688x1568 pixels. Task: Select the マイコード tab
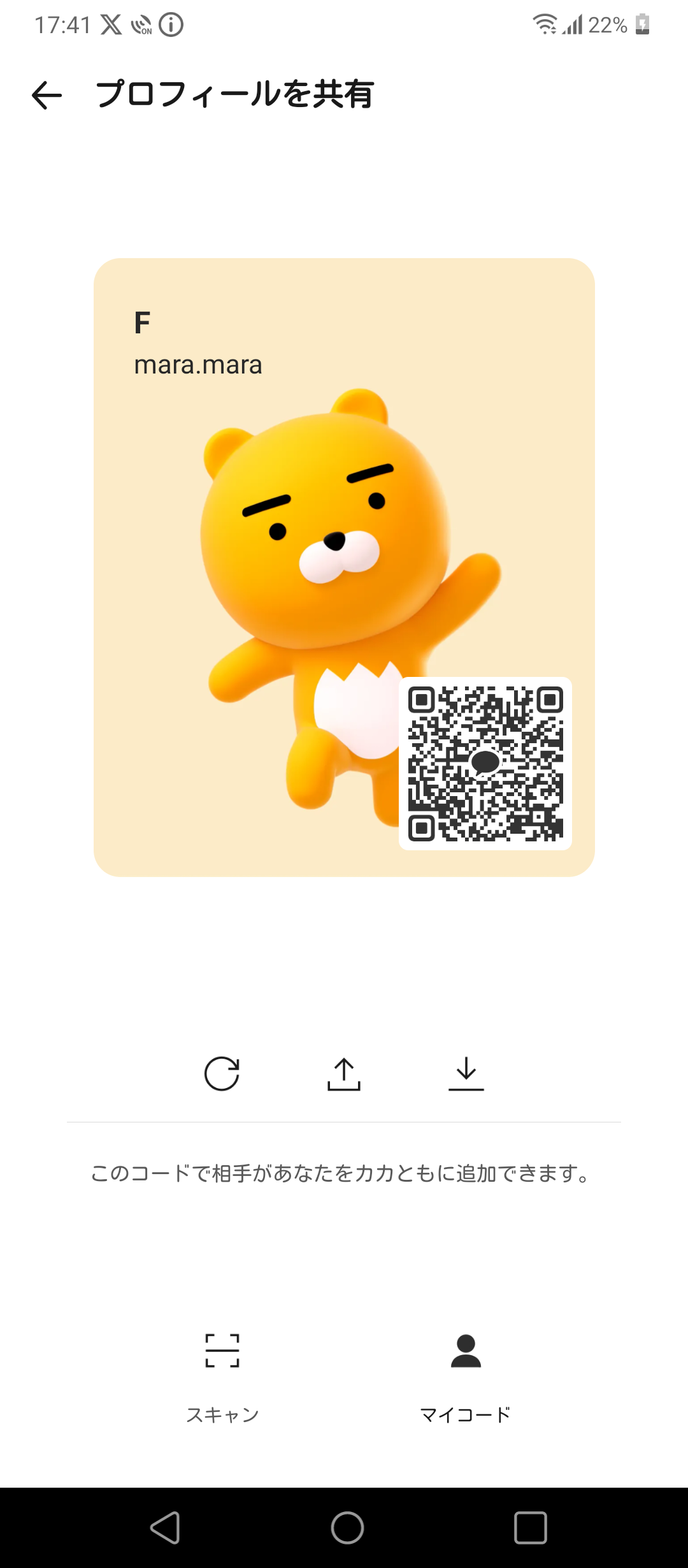tap(466, 1377)
